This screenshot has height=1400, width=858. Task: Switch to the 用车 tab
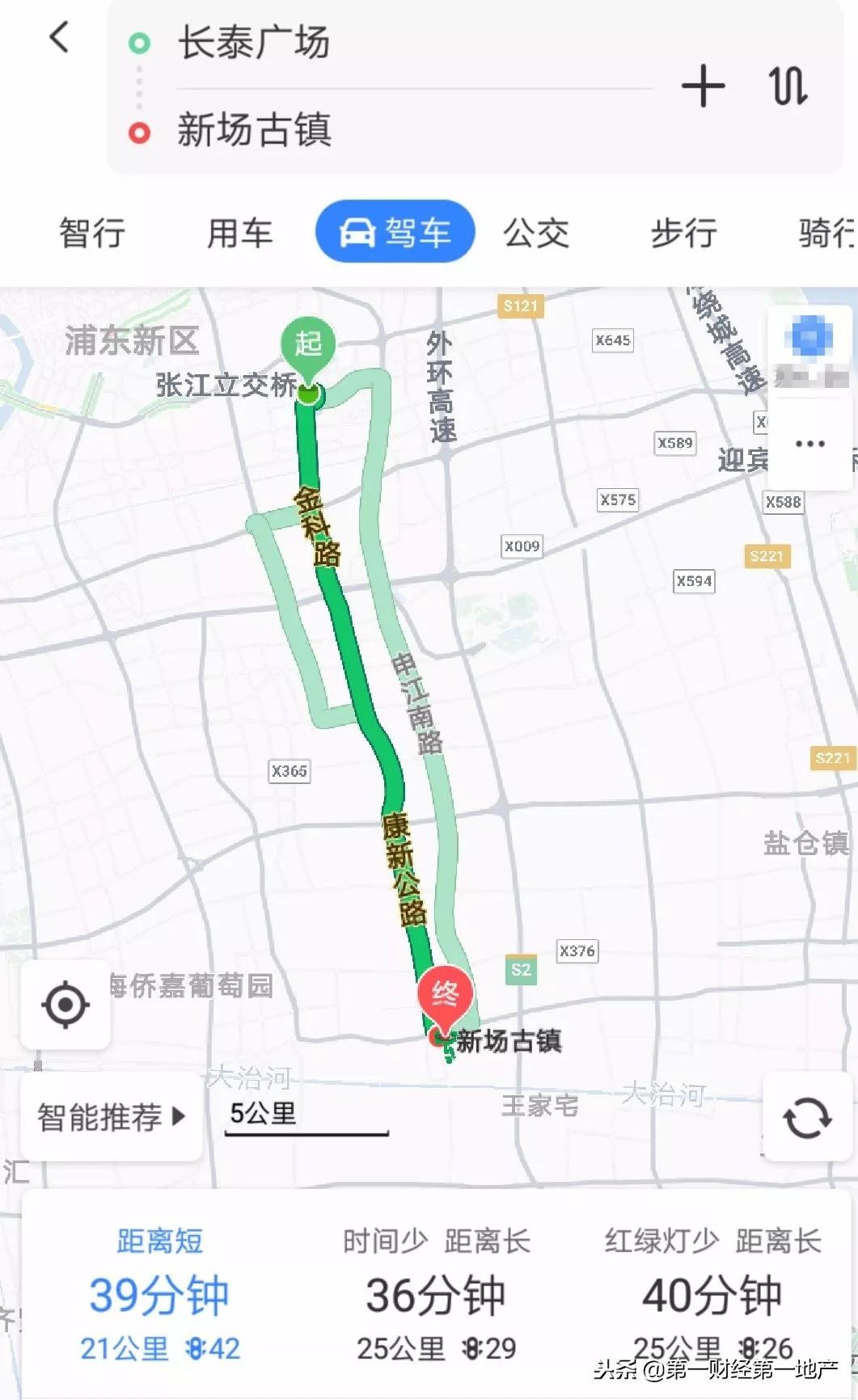tap(239, 233)
